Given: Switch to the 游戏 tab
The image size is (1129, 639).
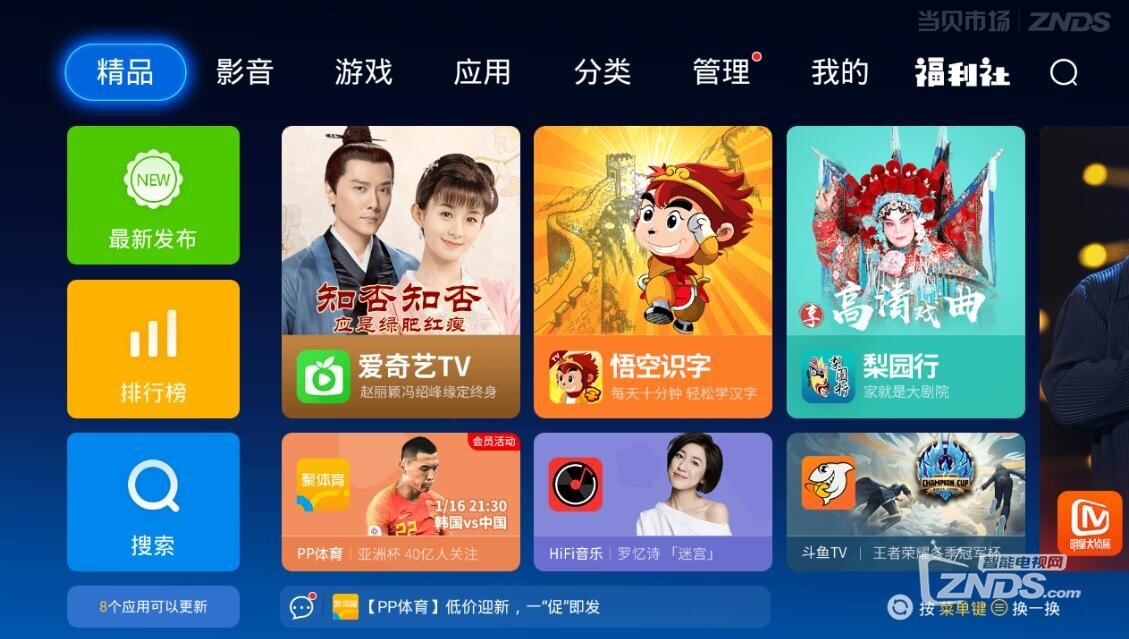Looking at the screenshot, I should point(363,73).
